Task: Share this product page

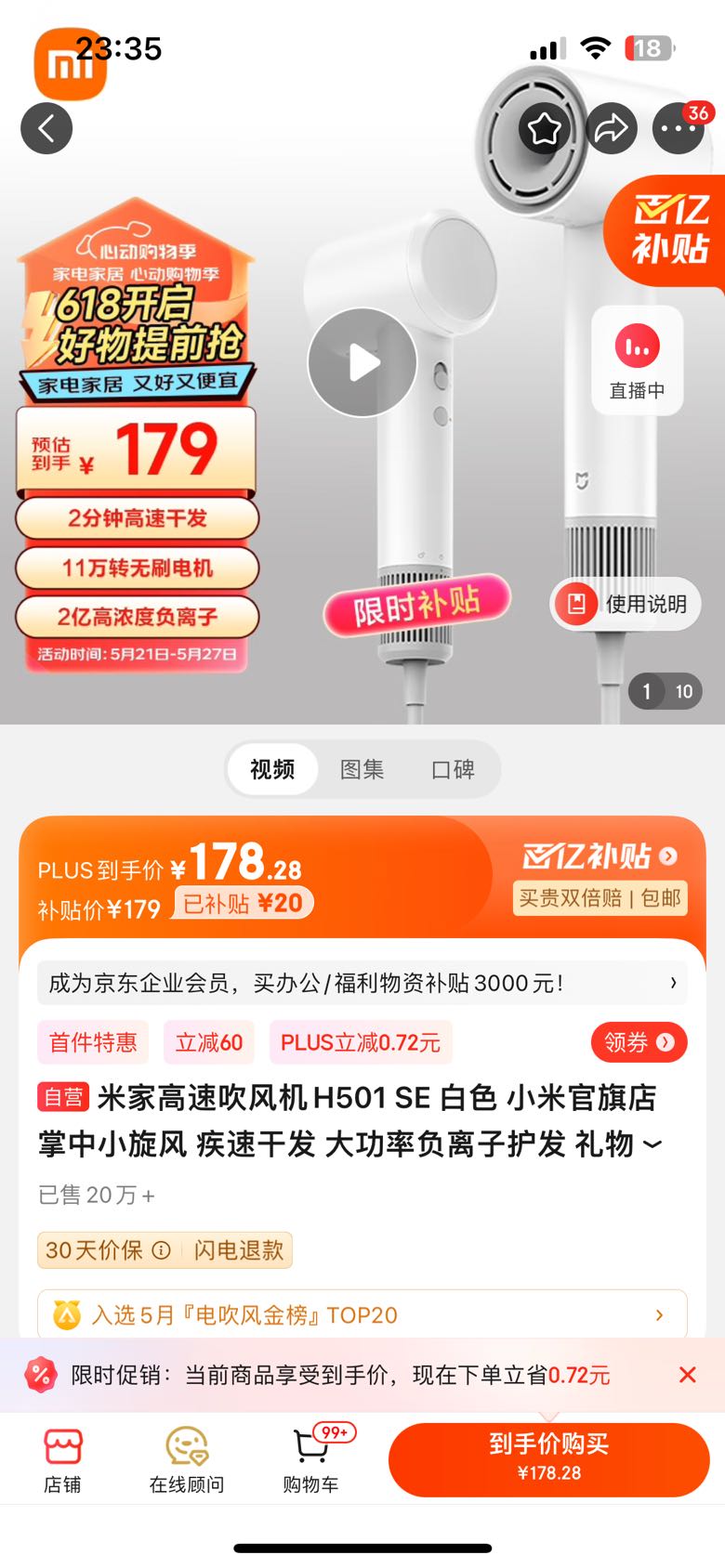Action: (x=612, y=128)
